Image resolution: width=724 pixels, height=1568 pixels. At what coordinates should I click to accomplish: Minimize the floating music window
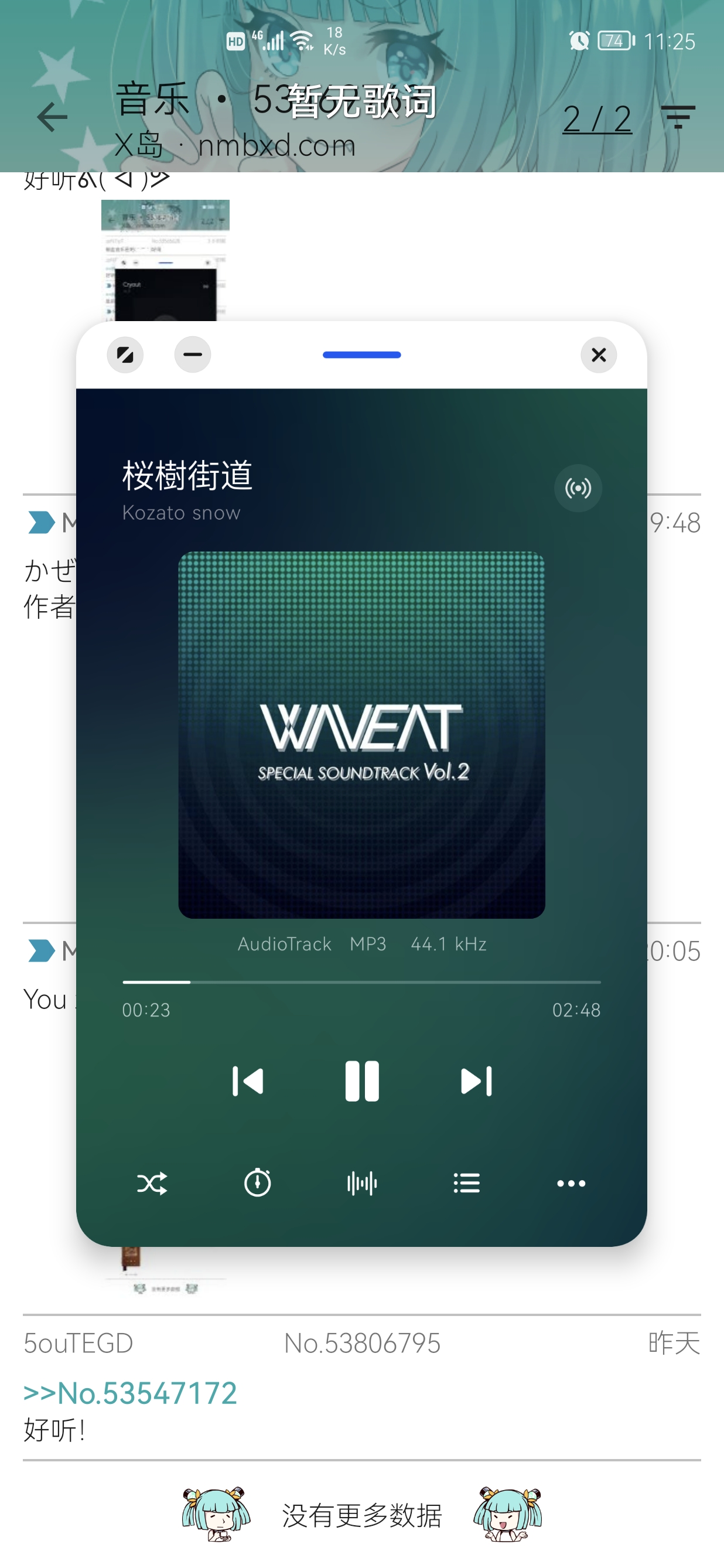pos(192,355)
